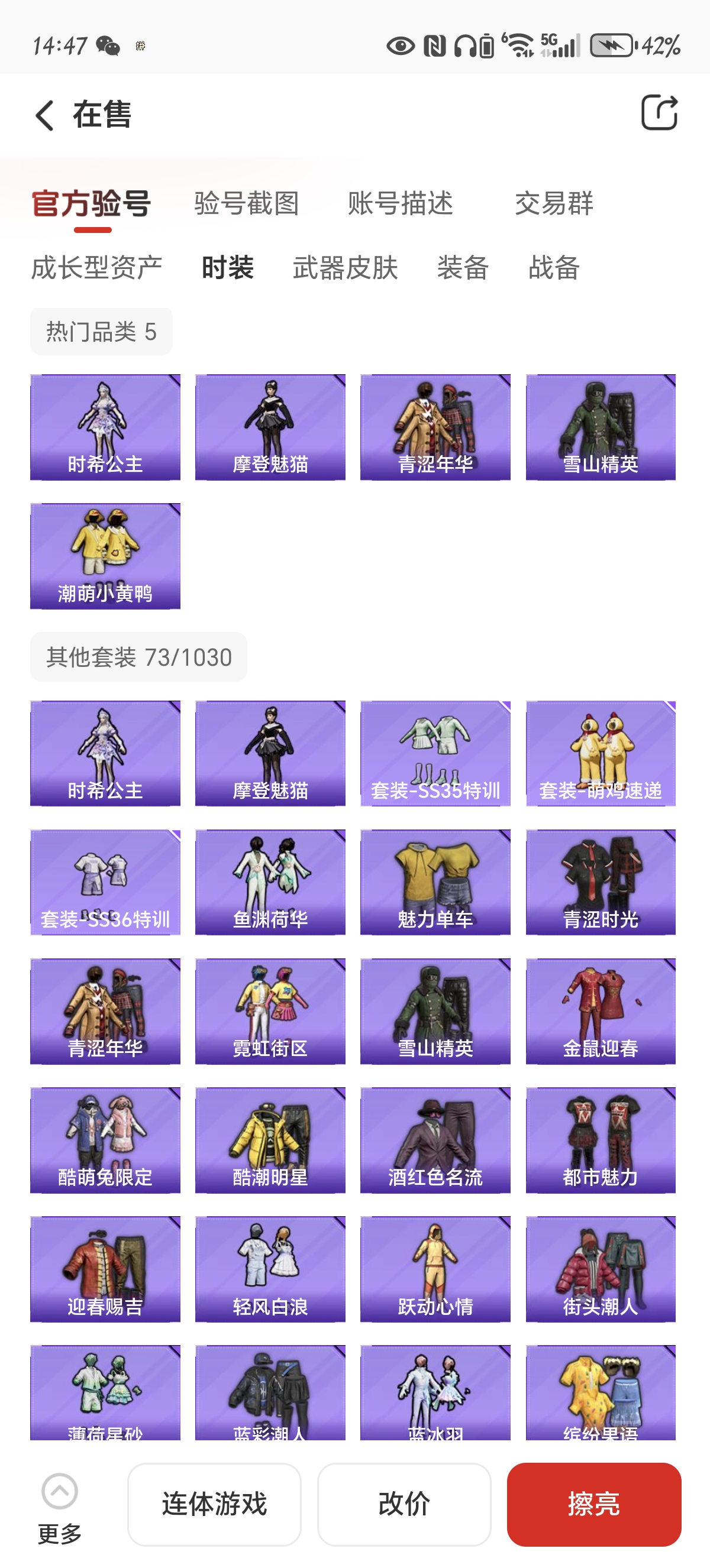Go back from the 在售 page

click(x=45, y=115)
